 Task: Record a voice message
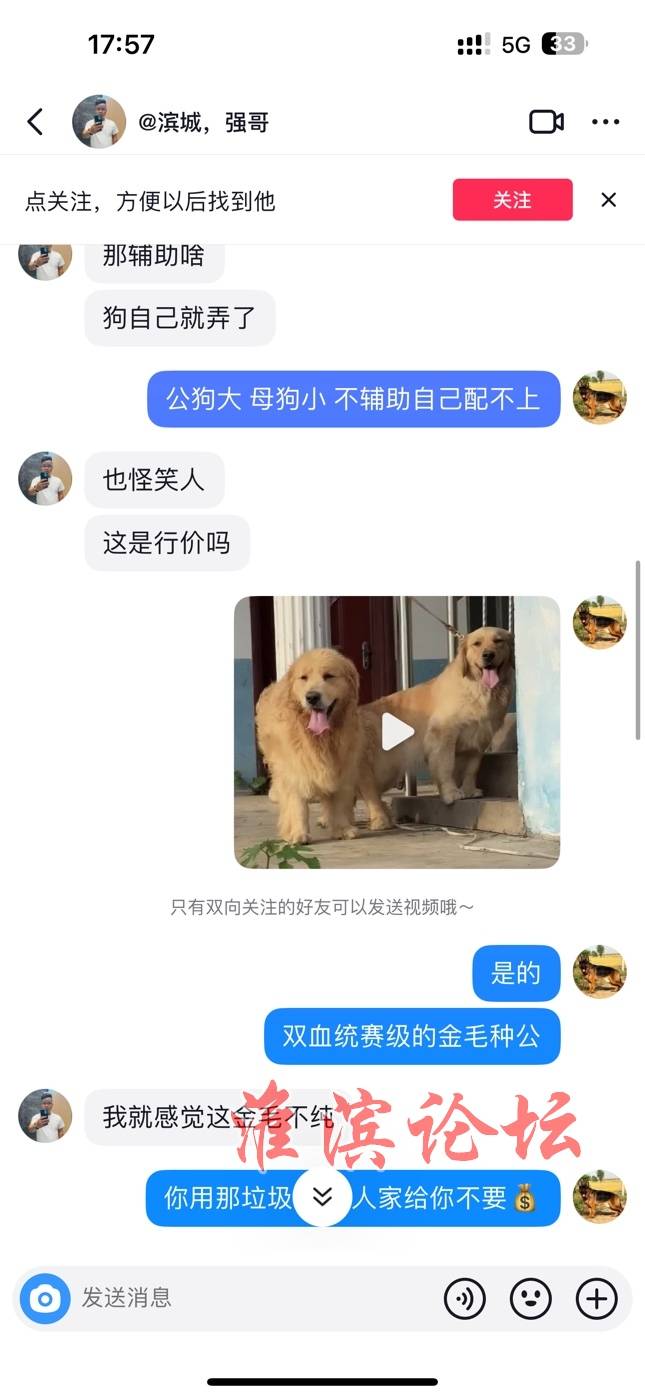point(464,1299)
